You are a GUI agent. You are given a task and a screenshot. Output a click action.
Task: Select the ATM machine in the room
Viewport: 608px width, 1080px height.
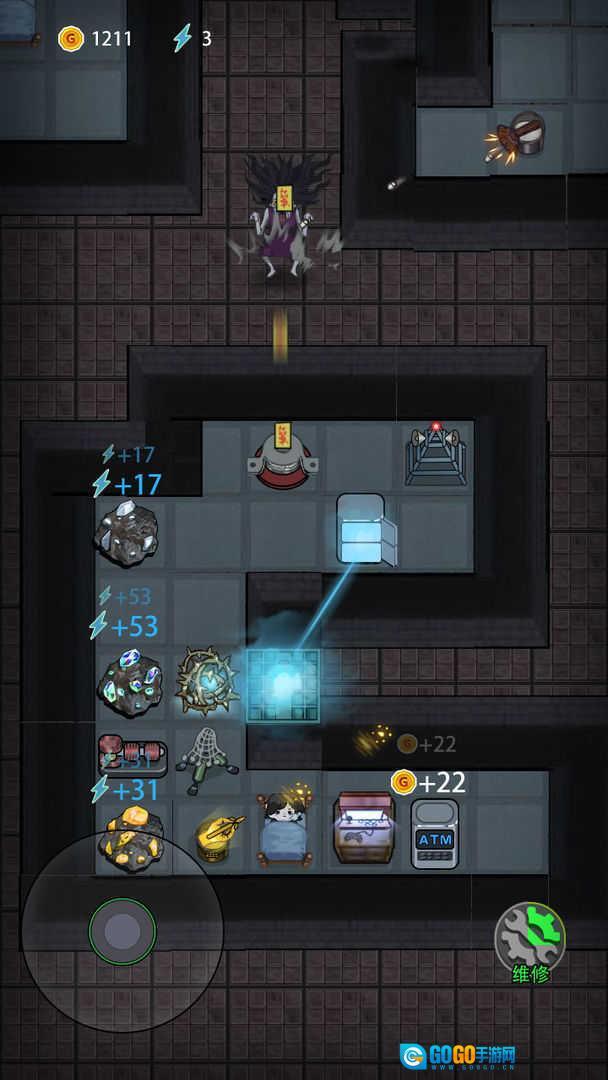point(435,833)
